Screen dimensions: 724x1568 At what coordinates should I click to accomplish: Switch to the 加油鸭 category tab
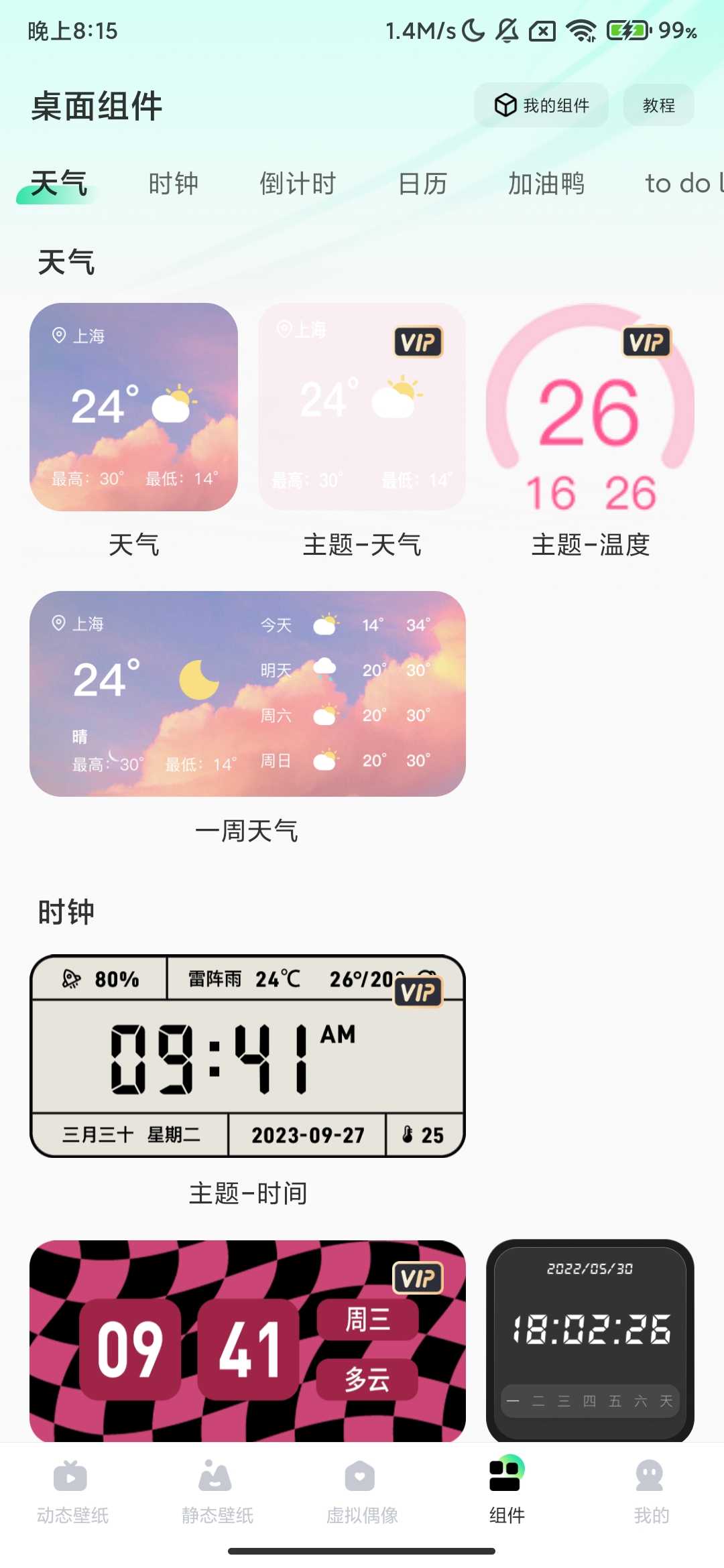coord(546,184)
